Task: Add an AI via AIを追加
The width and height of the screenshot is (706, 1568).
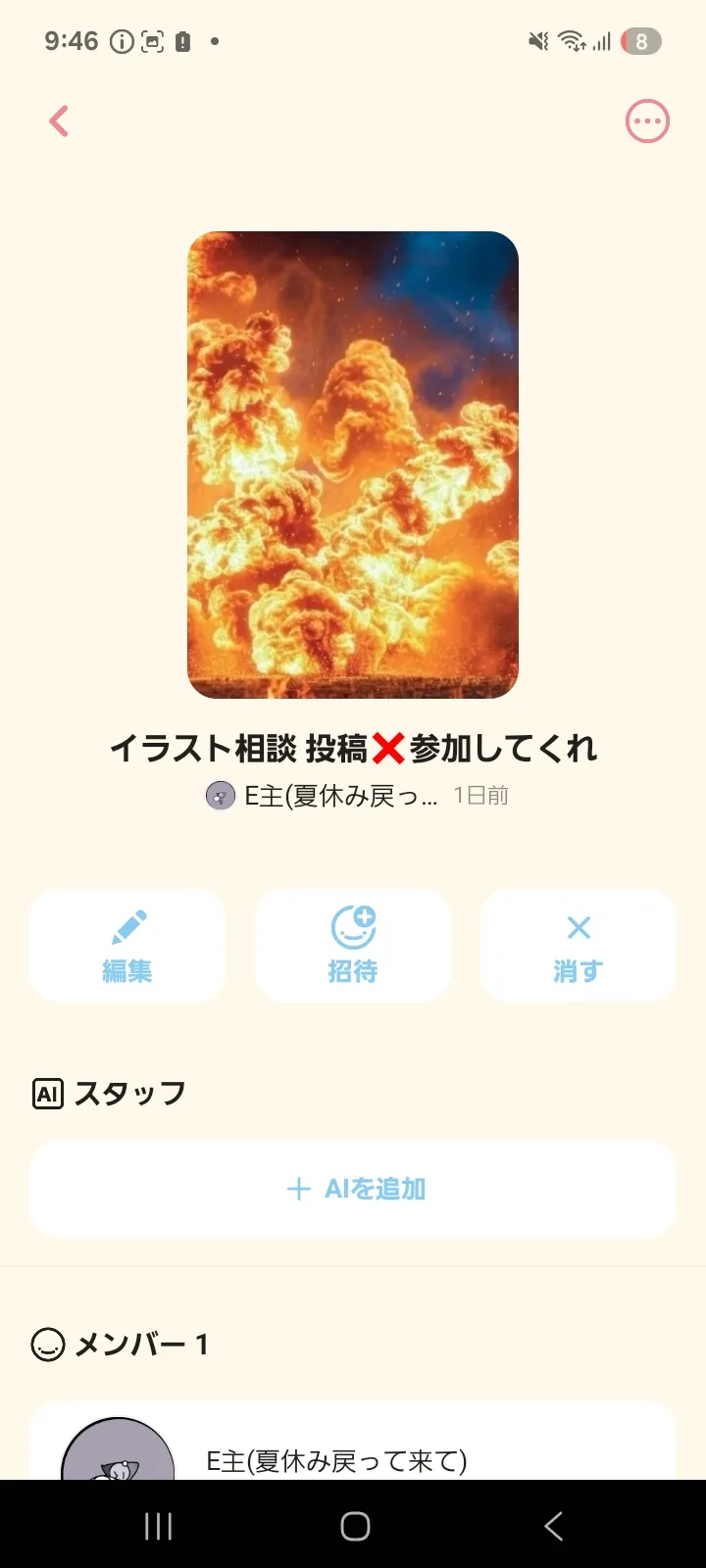Action: pos(353,1189)
